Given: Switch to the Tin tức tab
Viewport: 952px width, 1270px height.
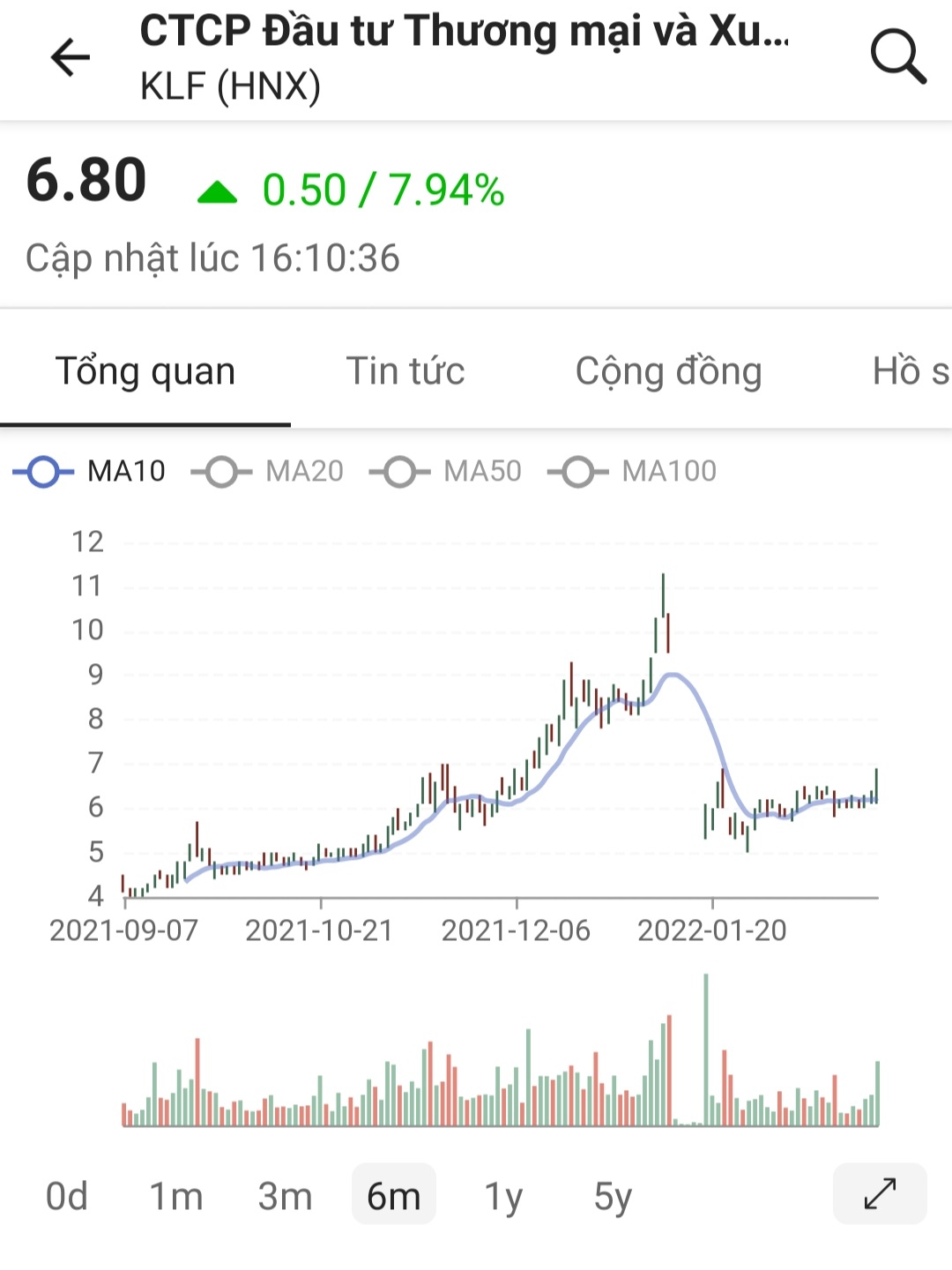Looking at the screenshot, I should pyautogui.click(x=405, y=371).
